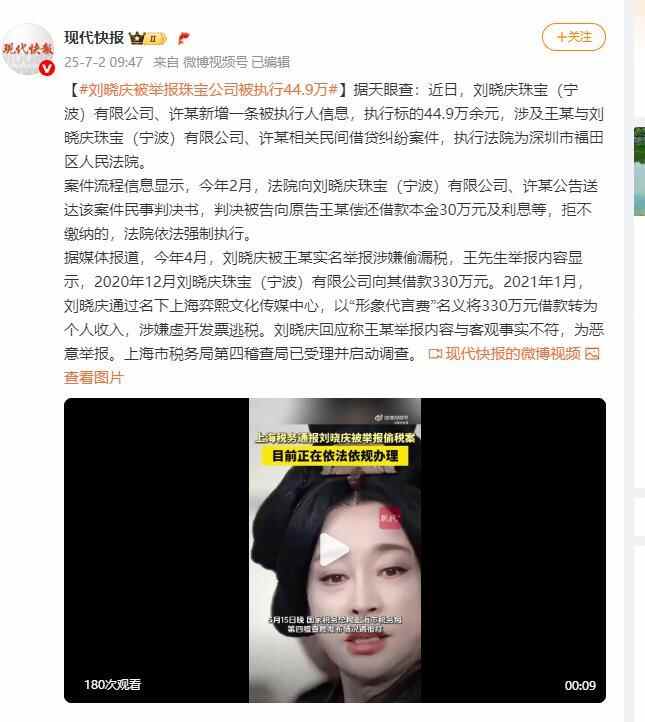Tap the 查看图片 link

point(94,377)
